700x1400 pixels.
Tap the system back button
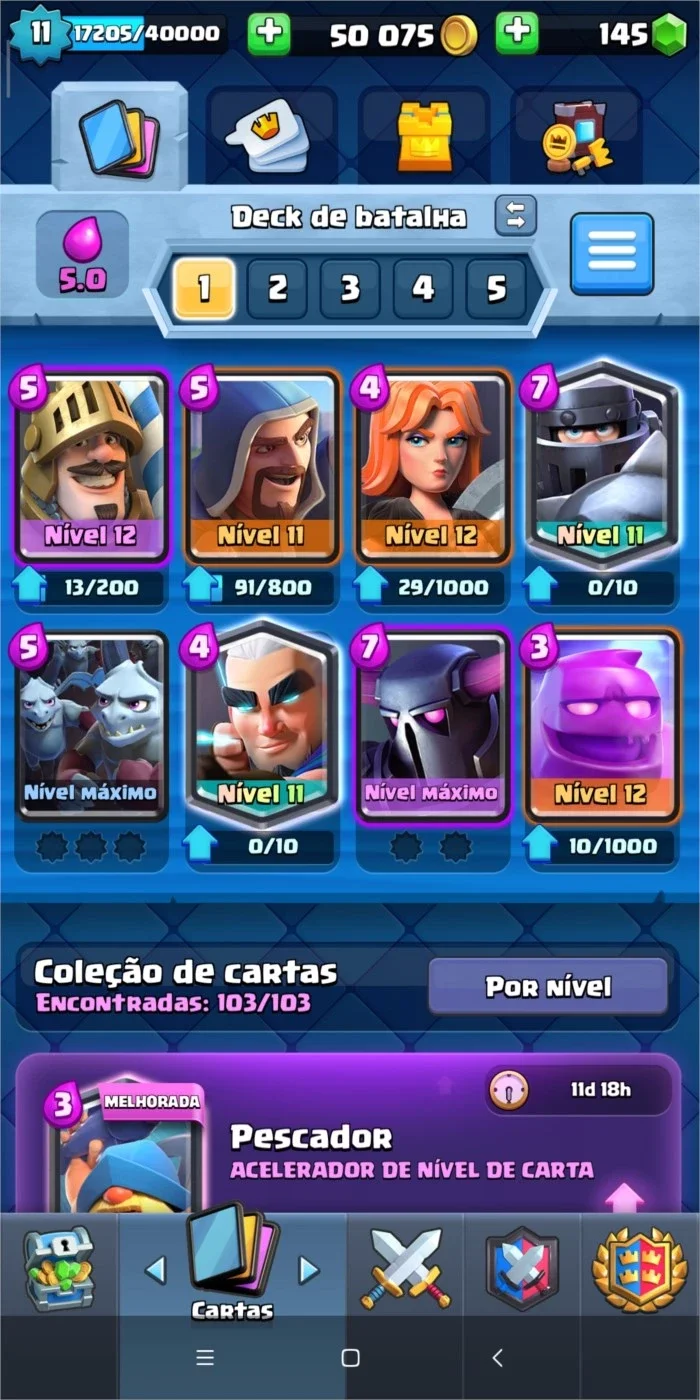point(497,1358)
